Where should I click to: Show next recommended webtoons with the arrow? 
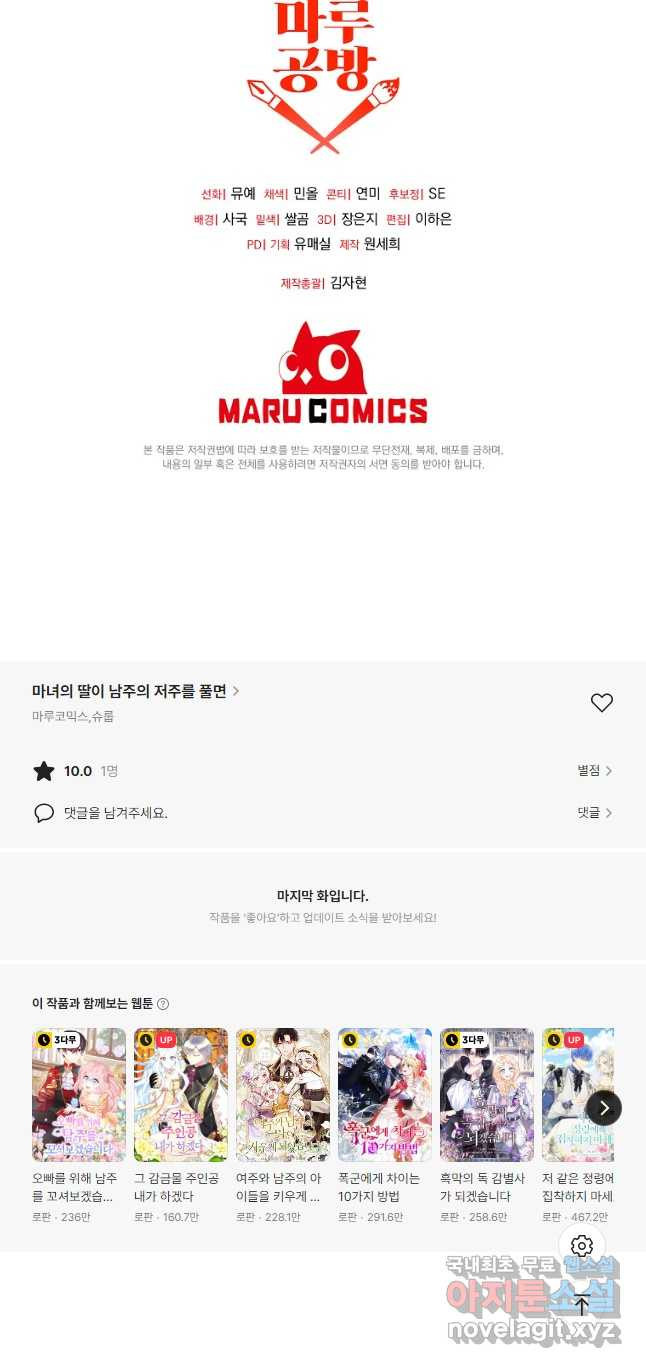604,1108
